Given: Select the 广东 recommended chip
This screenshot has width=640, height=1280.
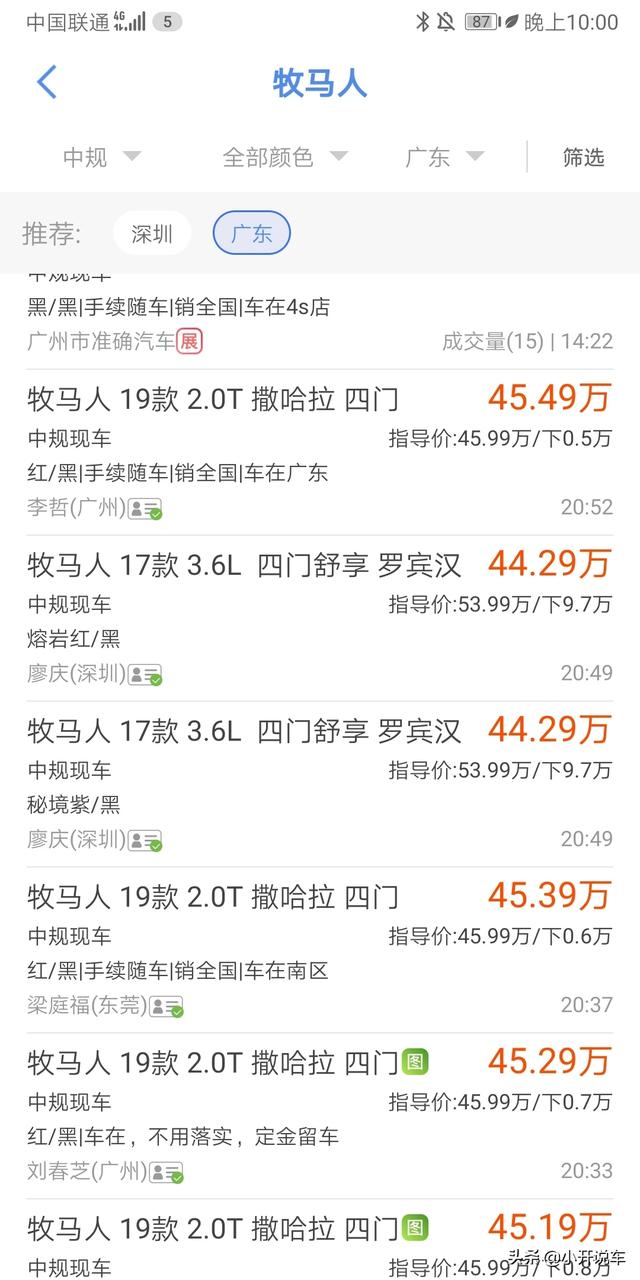Looking at the screenshot, I should click(252, 234).
